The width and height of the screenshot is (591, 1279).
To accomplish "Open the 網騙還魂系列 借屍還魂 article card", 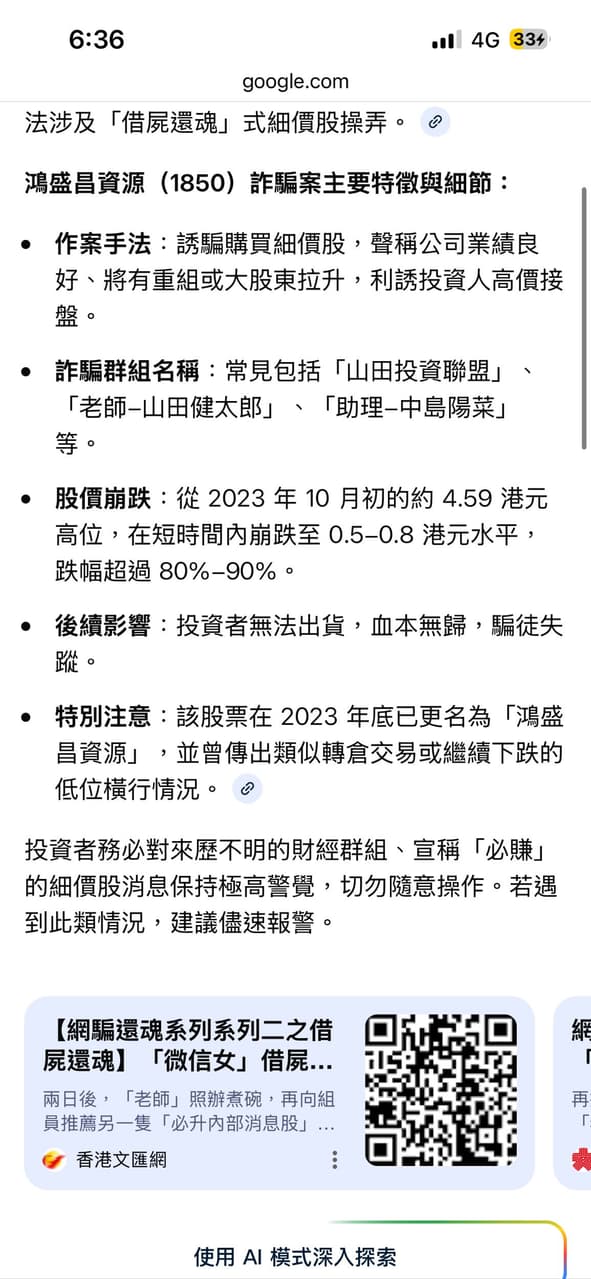I will [x=279, y=1093].
